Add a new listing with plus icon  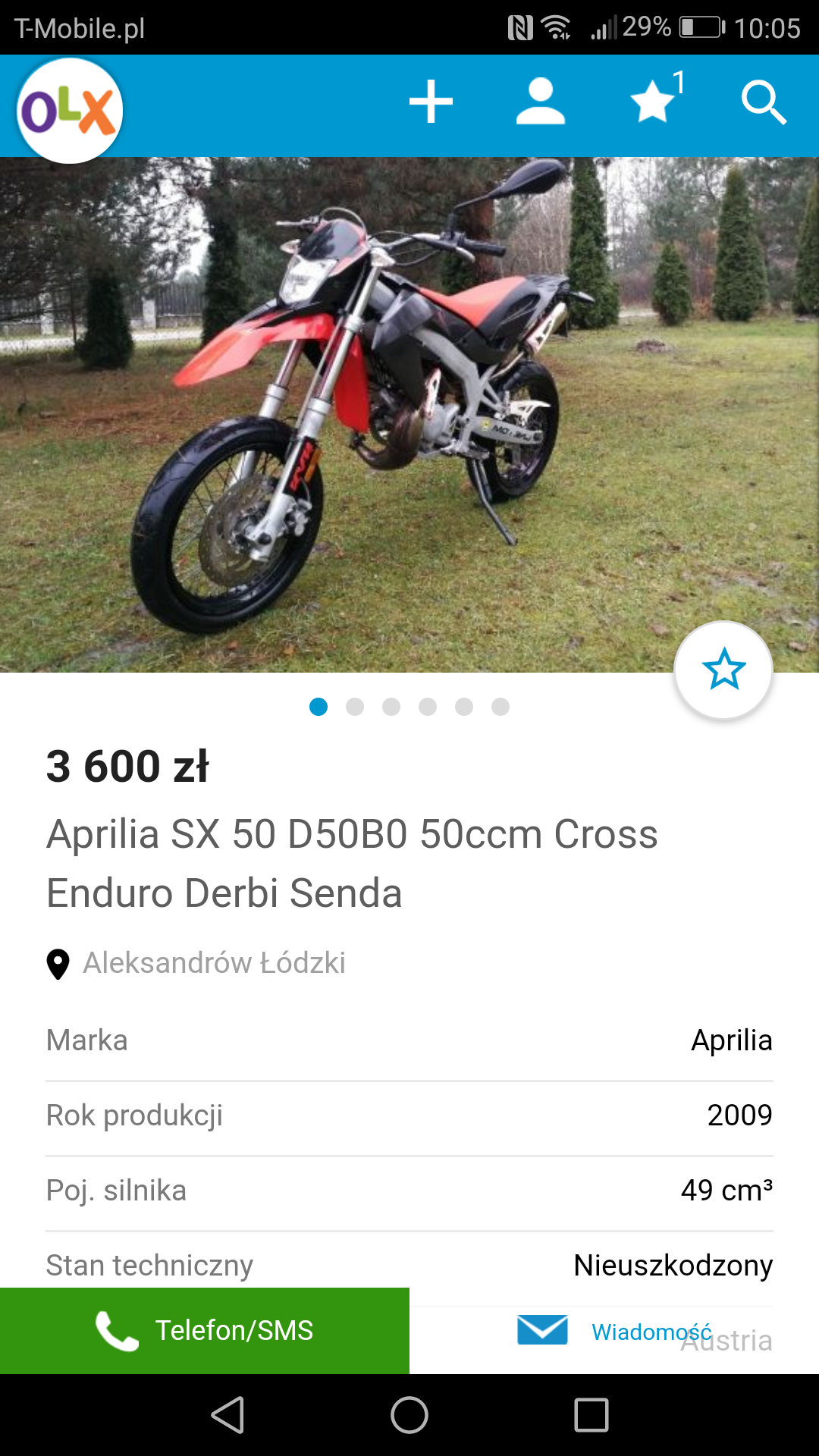[x=431, y=102]
